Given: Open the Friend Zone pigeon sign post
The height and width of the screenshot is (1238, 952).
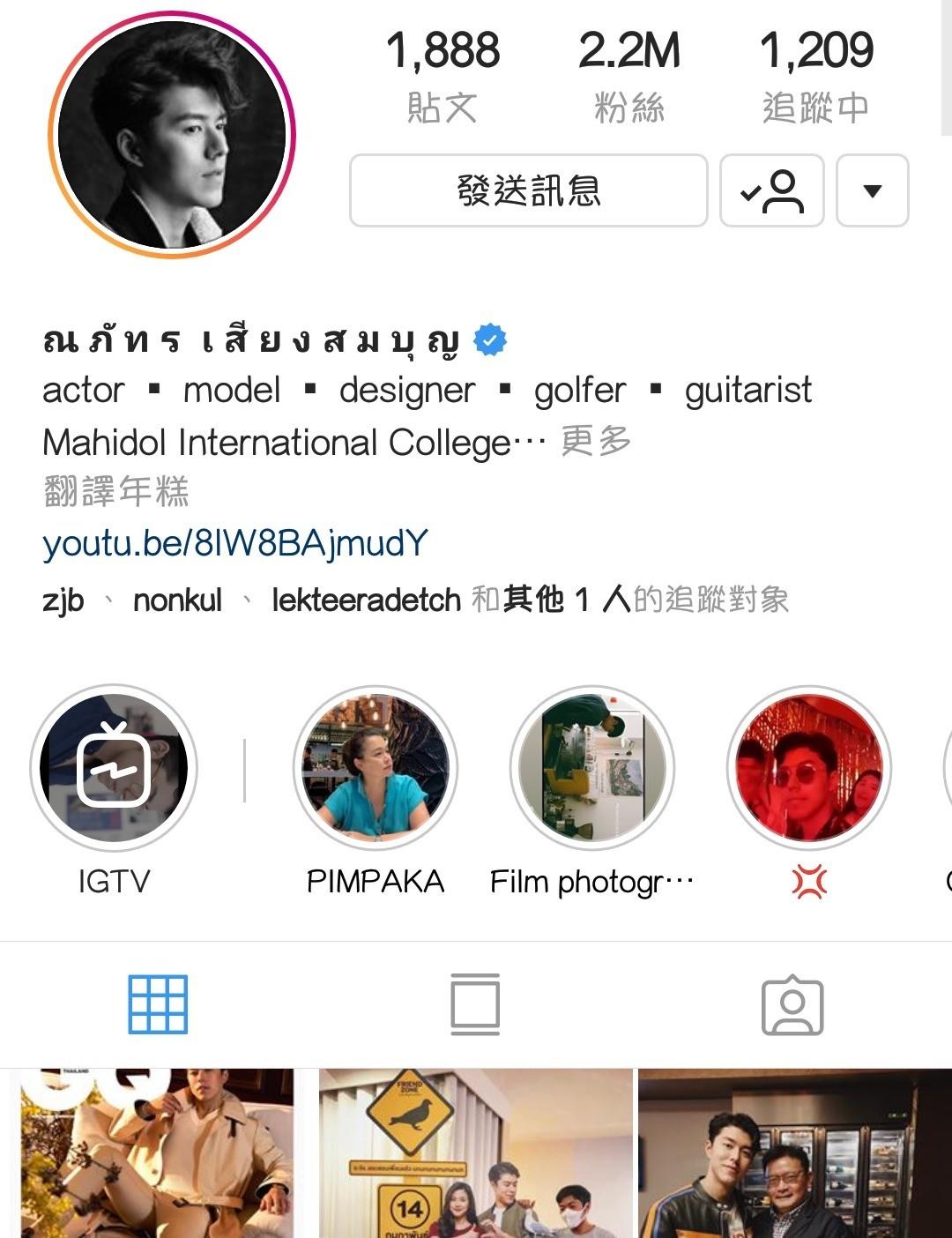Looking at the screenshot, I should coord(475,1152).
